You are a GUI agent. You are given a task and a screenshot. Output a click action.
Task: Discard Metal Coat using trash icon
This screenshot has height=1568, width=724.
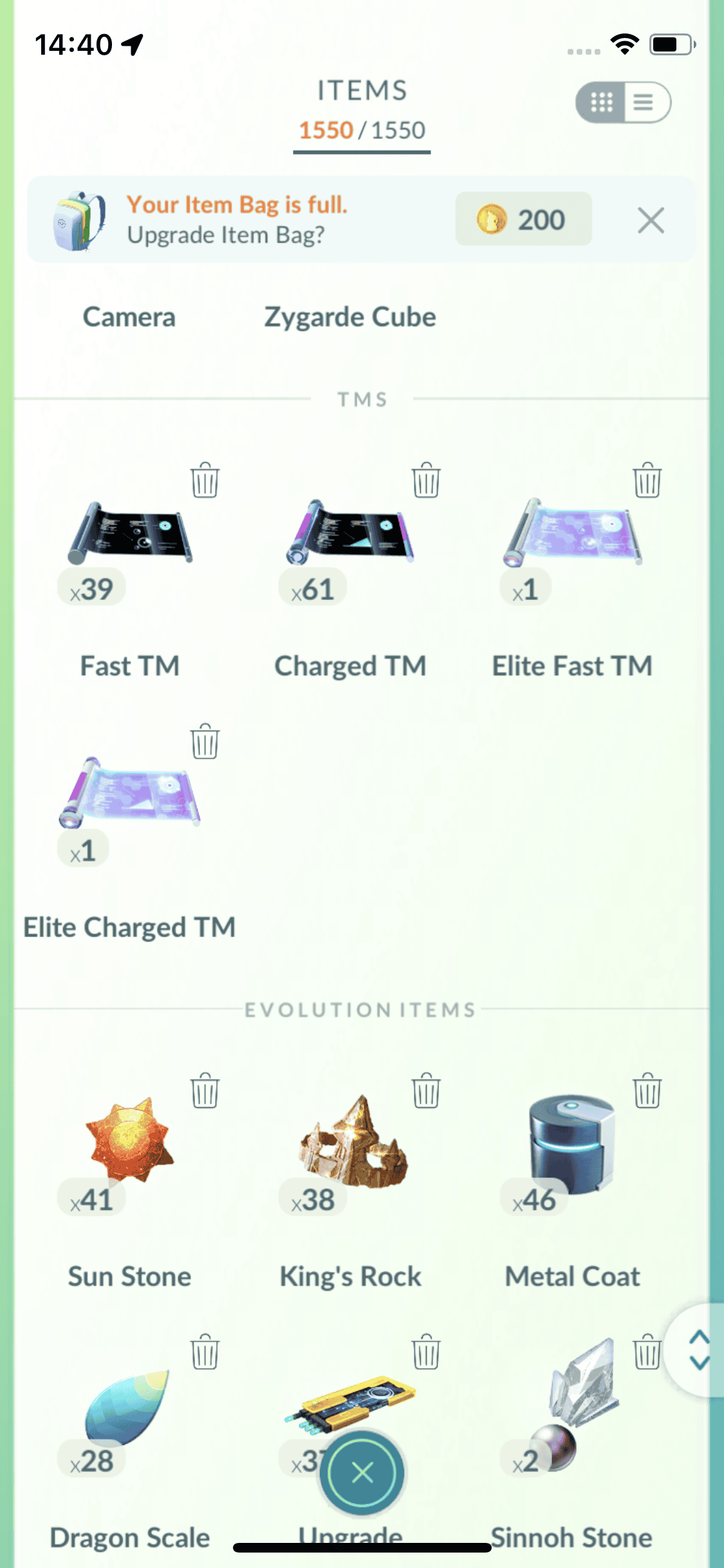(647, 1090)
